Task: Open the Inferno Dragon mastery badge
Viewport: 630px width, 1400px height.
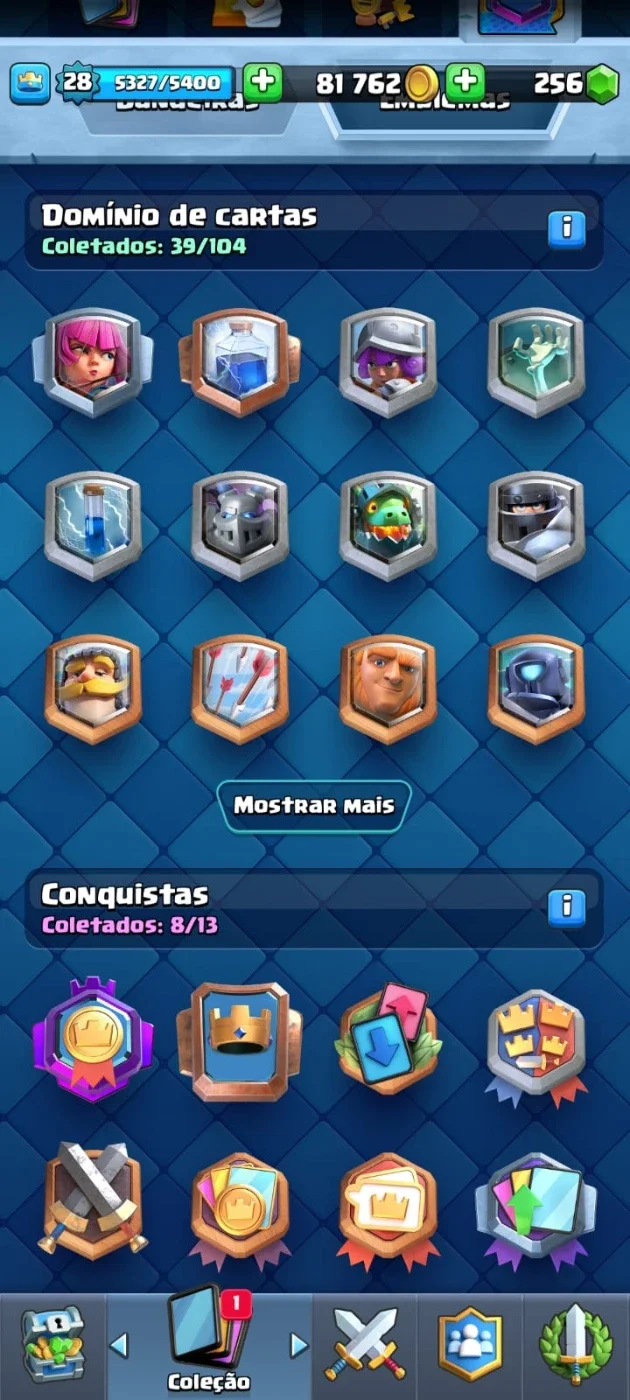Action: [388, 526]
